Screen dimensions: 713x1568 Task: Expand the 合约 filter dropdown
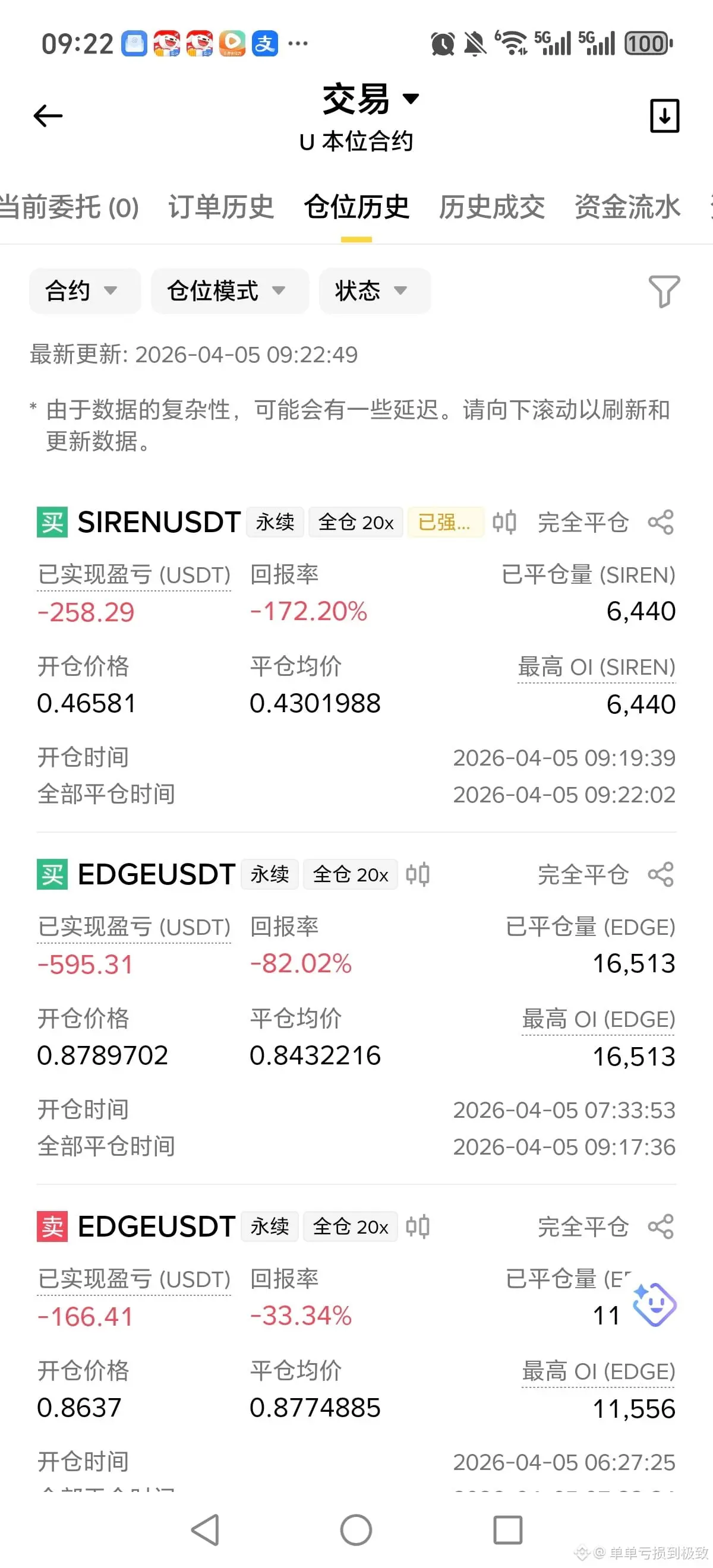pyautogui.click(x=84, y=291)
